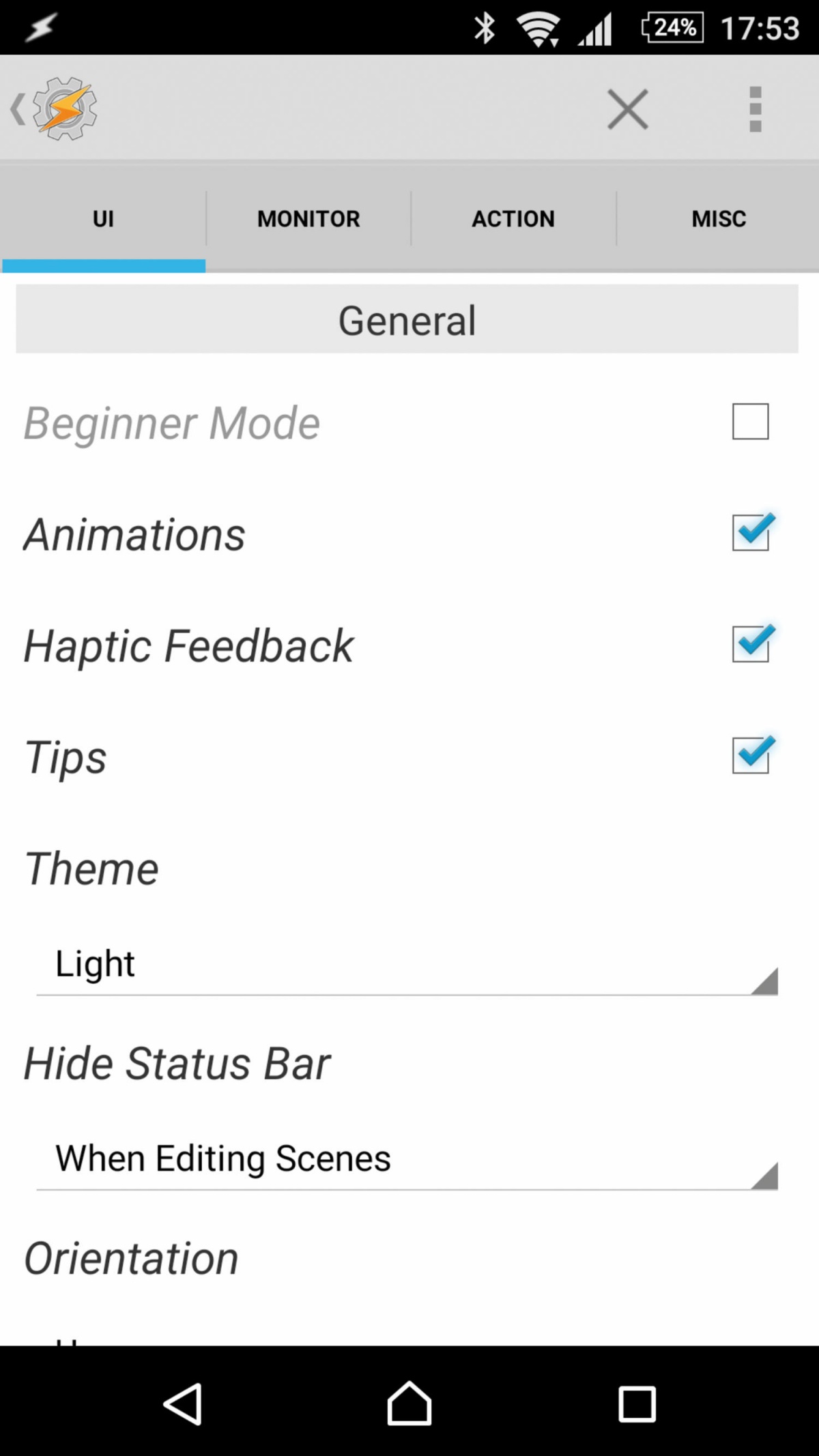Turn off the Tips checkbox
Screen dimensions: 819x1456
click(752, 755)
